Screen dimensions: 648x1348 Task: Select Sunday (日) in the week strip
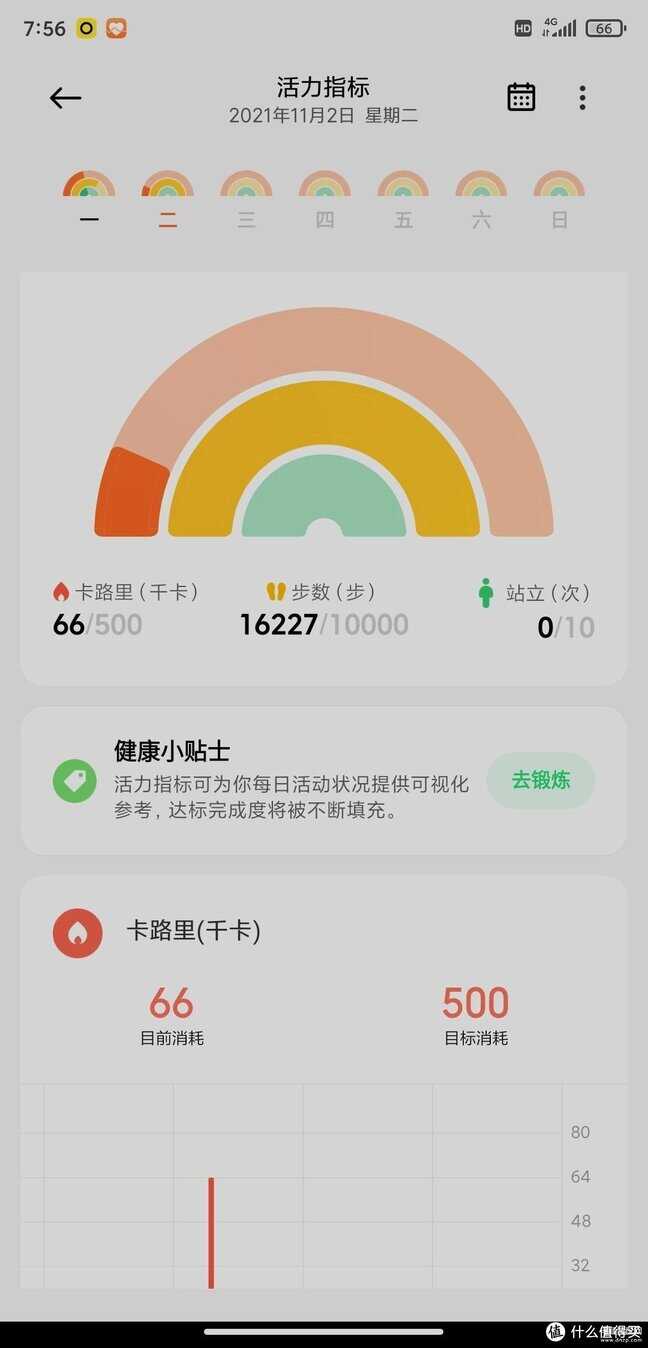pyautogui.click(x=559, y=200)
